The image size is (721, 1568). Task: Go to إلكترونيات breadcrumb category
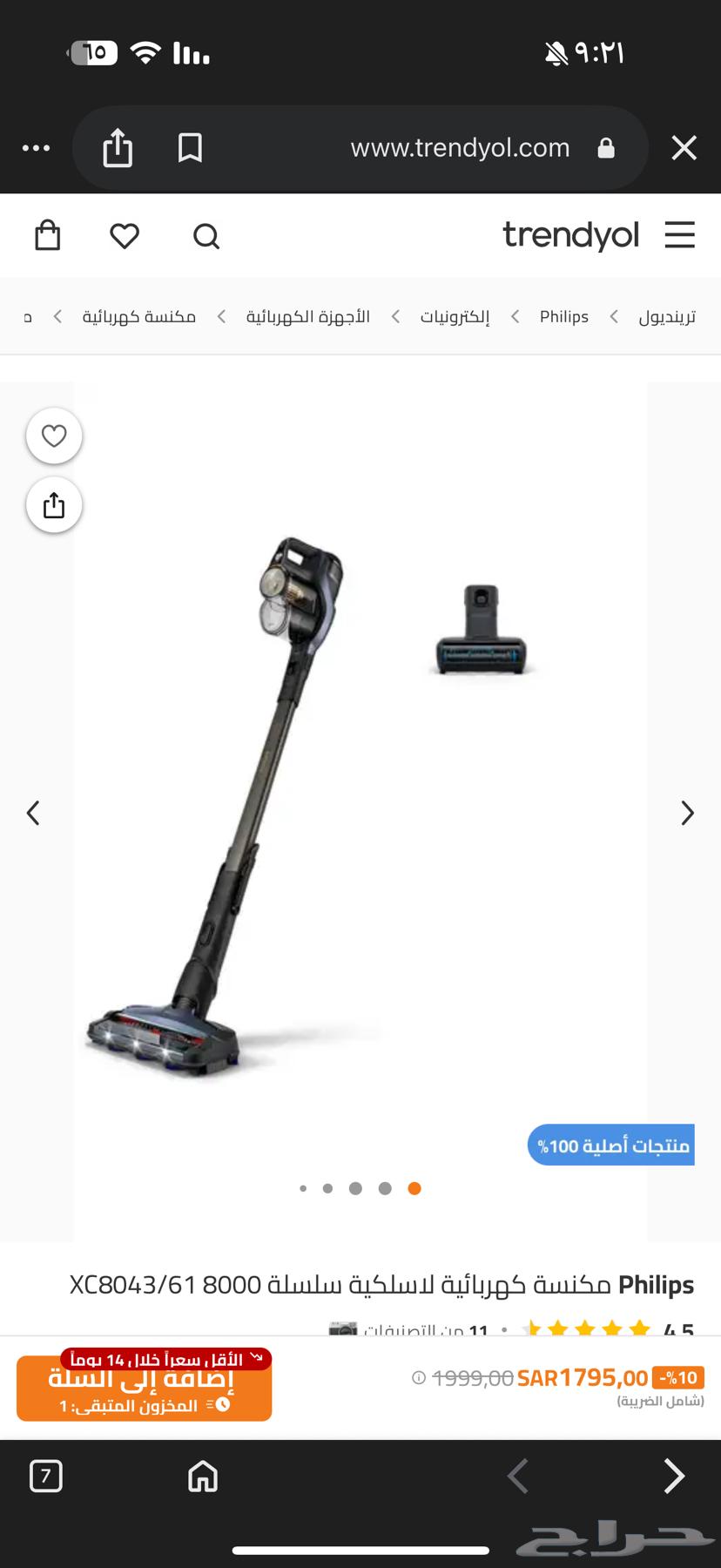pos(455,317)
